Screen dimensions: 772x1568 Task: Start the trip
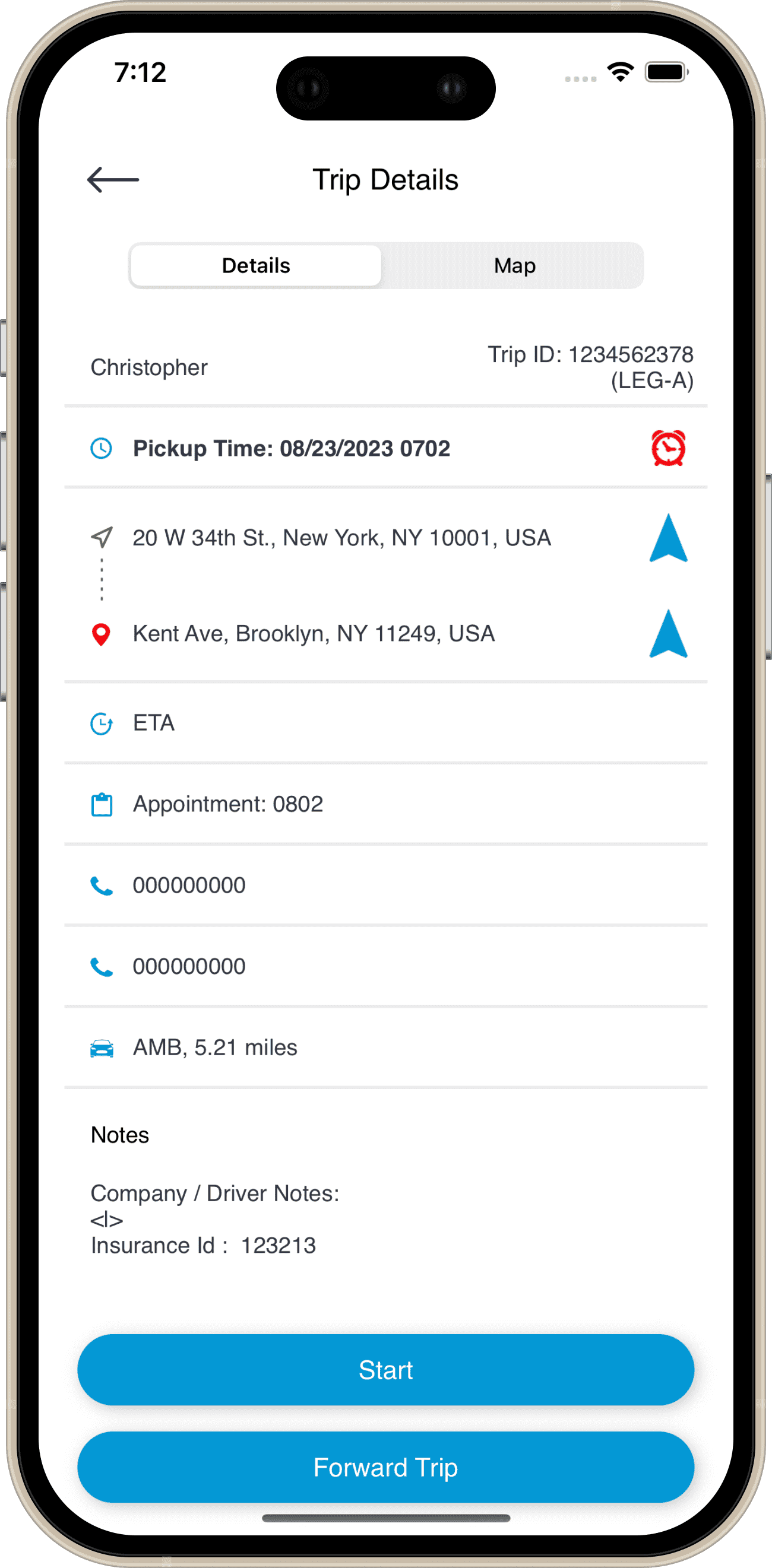tap(386, 1370)
